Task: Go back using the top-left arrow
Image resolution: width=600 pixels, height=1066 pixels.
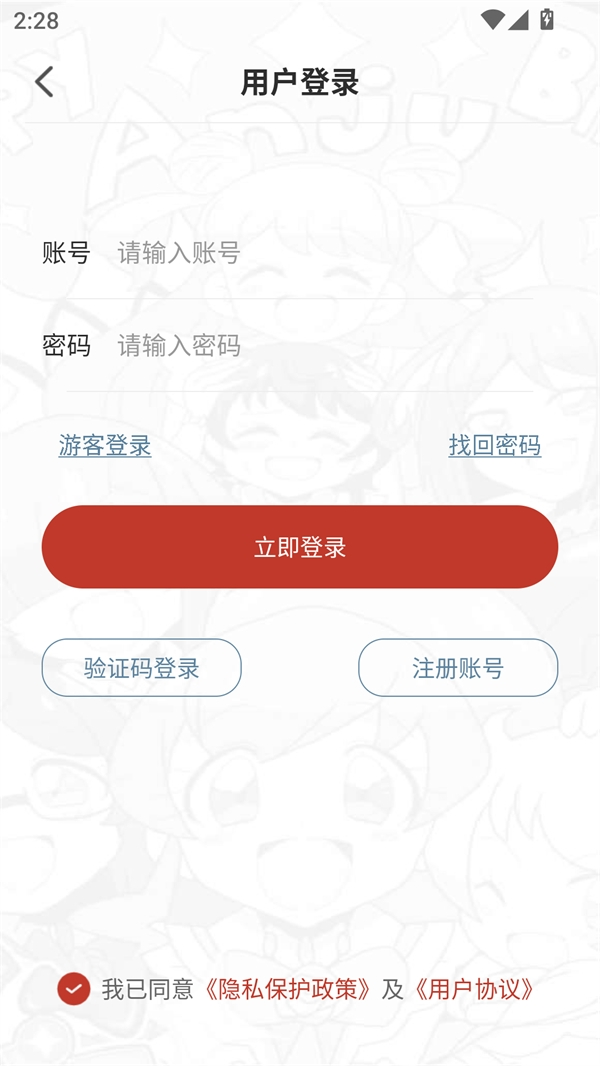Action: 44,82
